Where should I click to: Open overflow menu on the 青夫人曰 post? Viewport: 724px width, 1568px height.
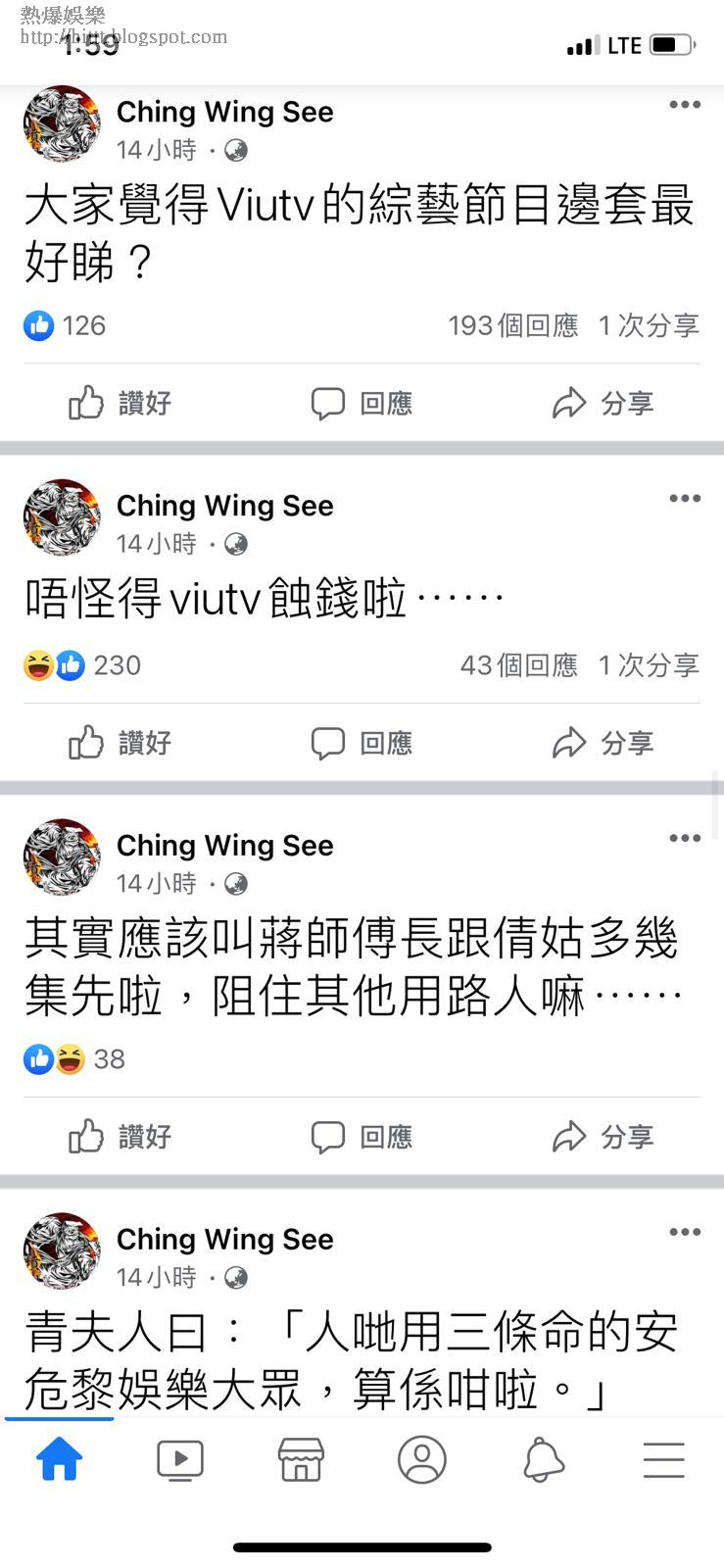click(684, 1232)
